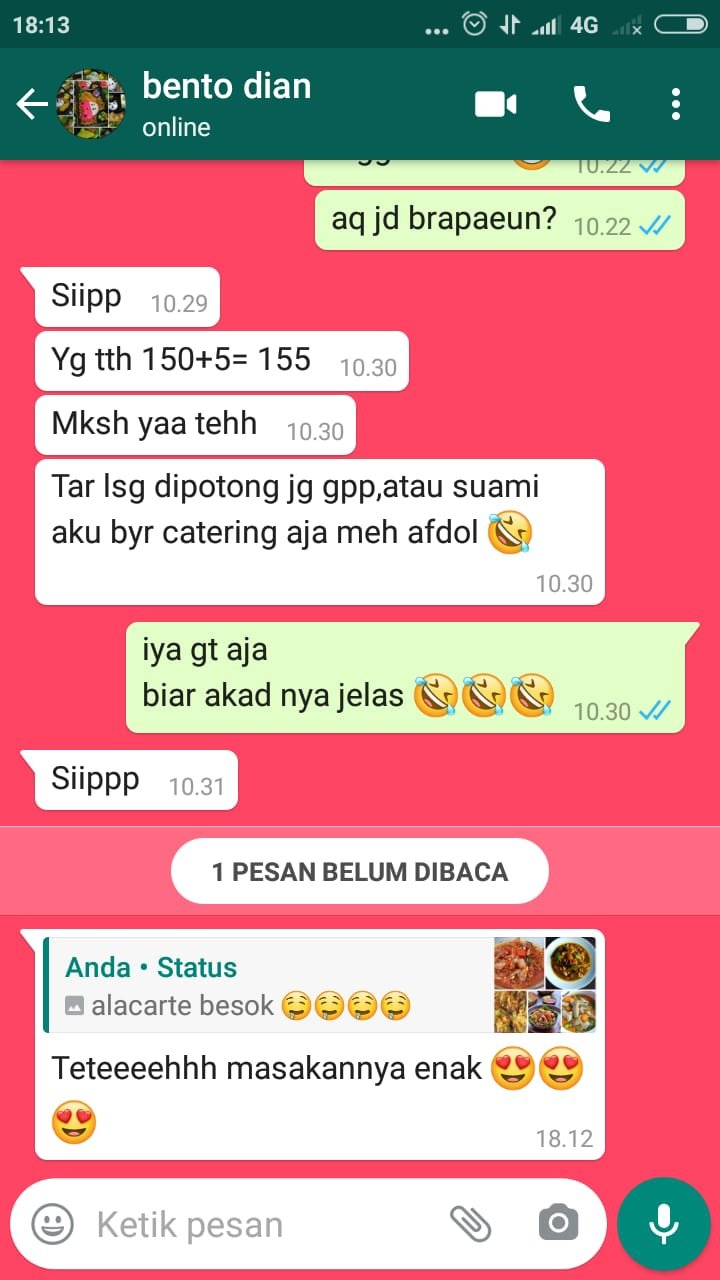Attach a file using the paperclip
Viewport: 720px width, 1280px height.
click(x=470, y=1223)
